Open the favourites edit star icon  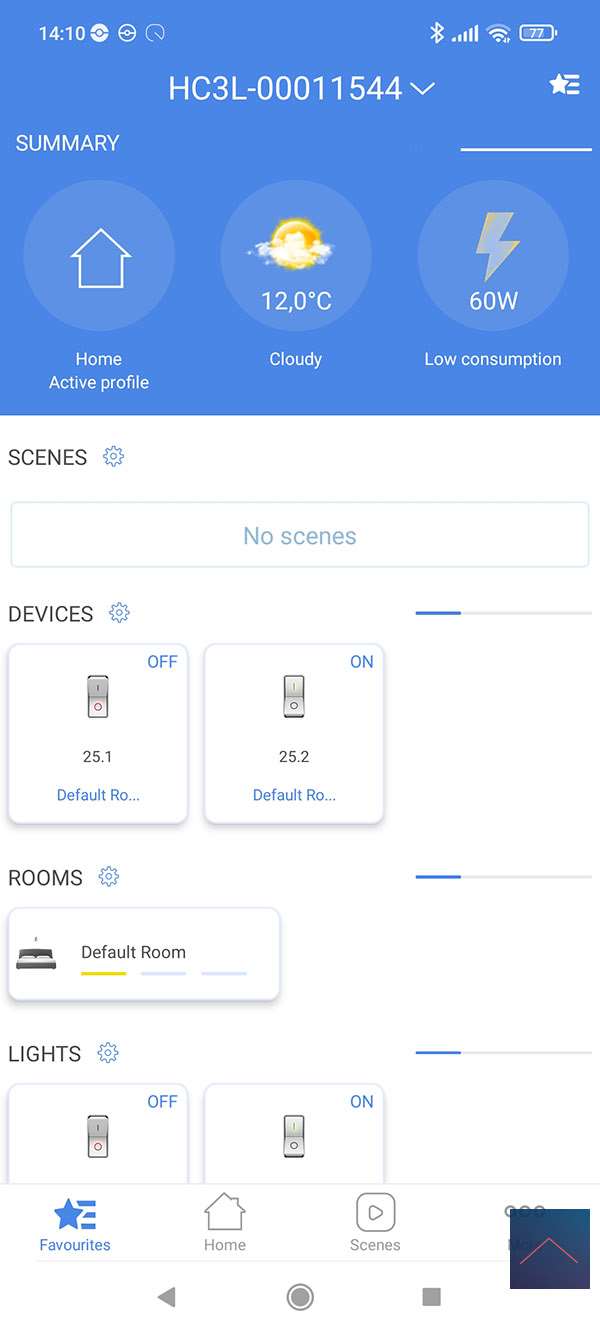pos(564,85)
